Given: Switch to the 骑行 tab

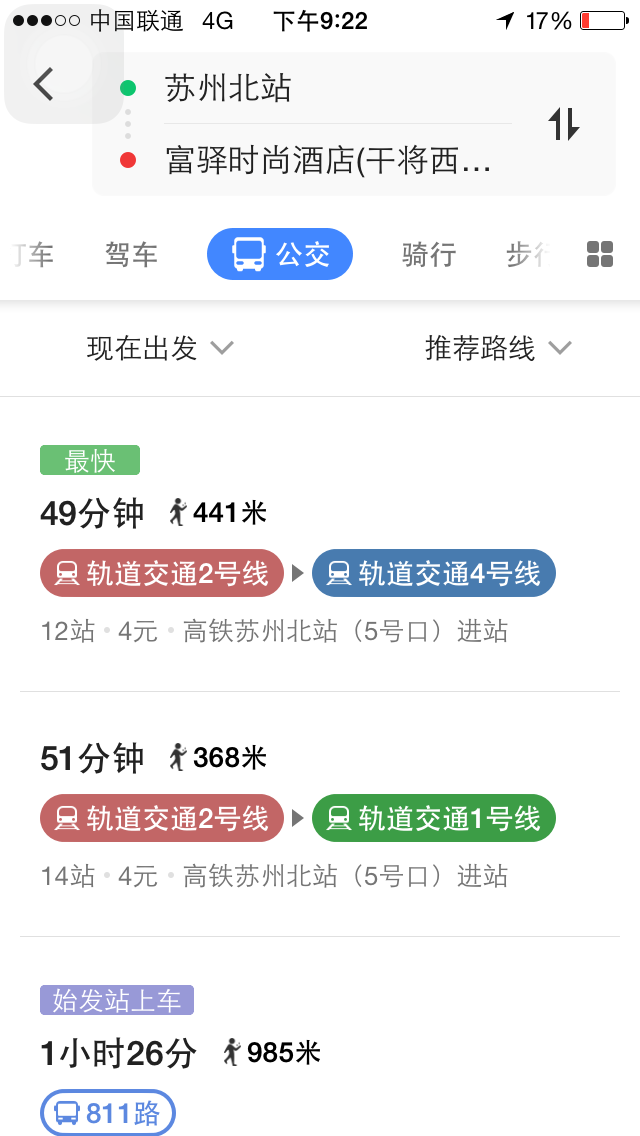Looking at the screenshot, I should [428, 254].
